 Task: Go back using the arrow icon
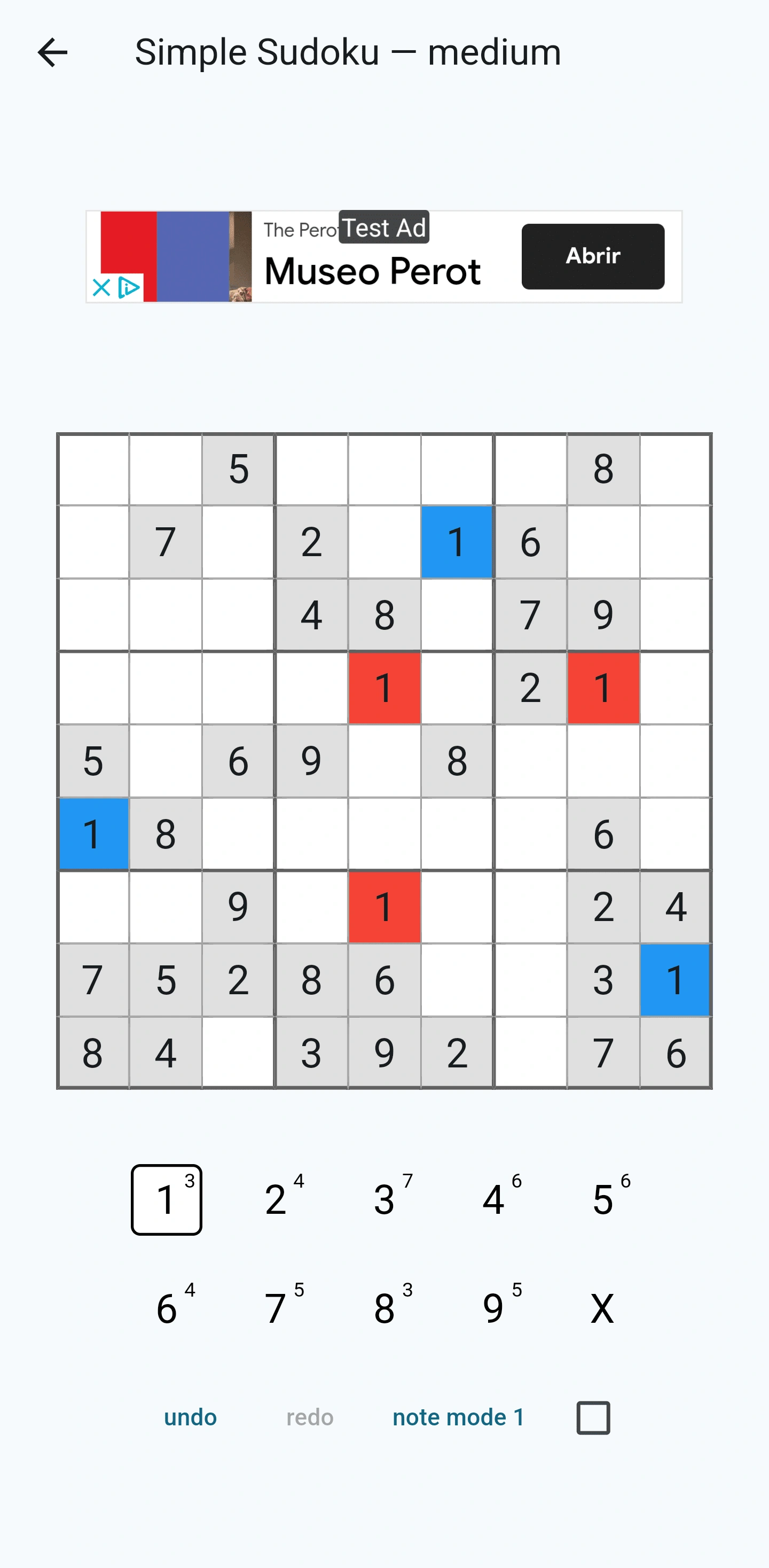52,52
